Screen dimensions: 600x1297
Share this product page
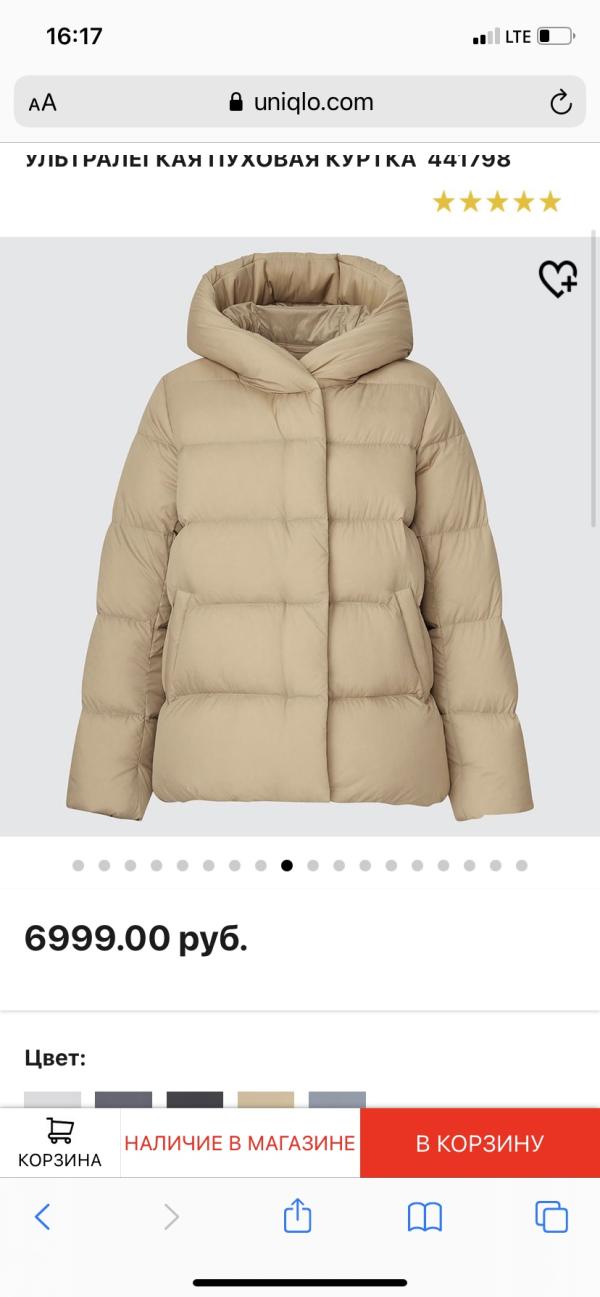[298, 1216]
